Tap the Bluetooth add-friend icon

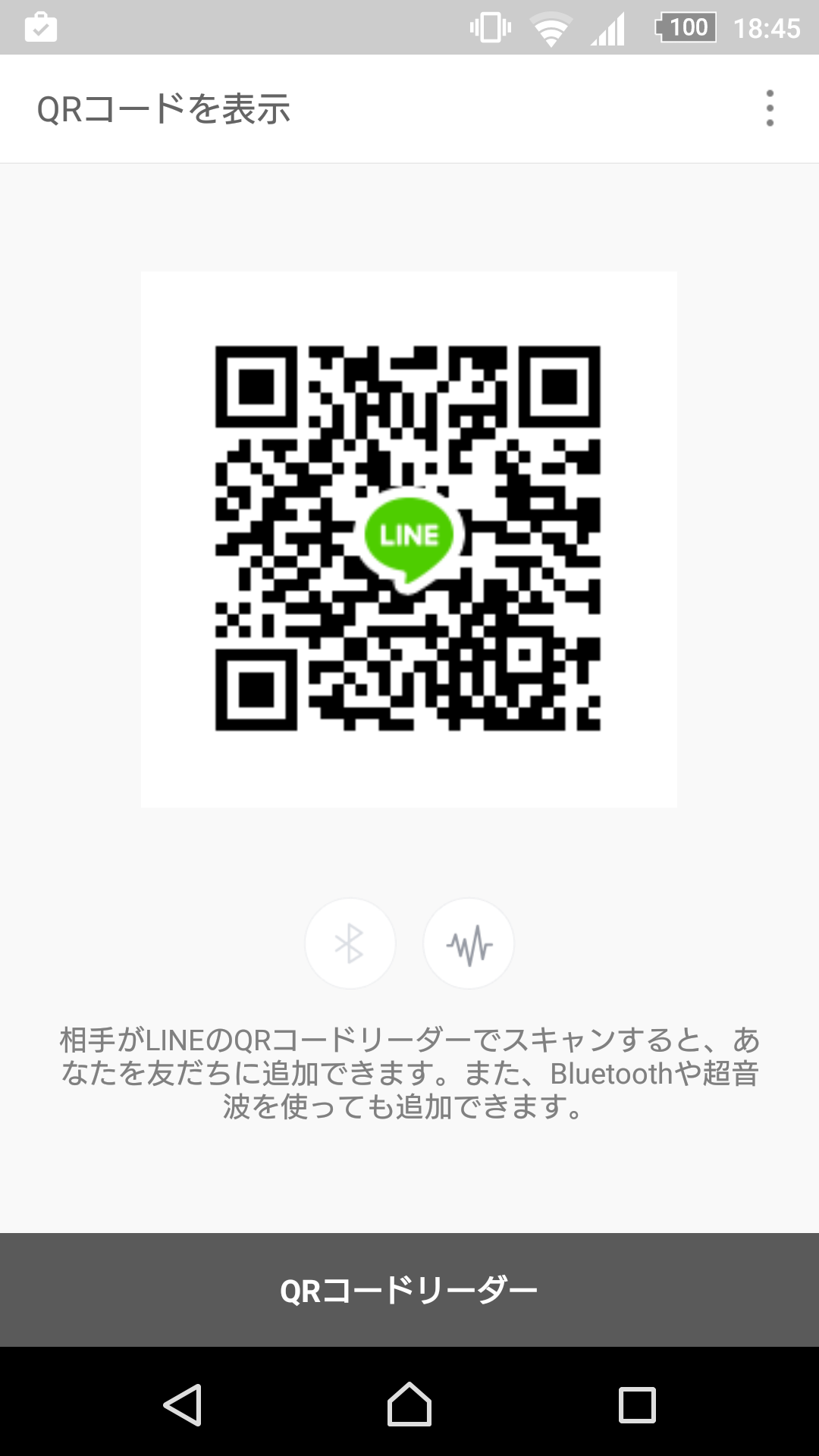(350, 943)
